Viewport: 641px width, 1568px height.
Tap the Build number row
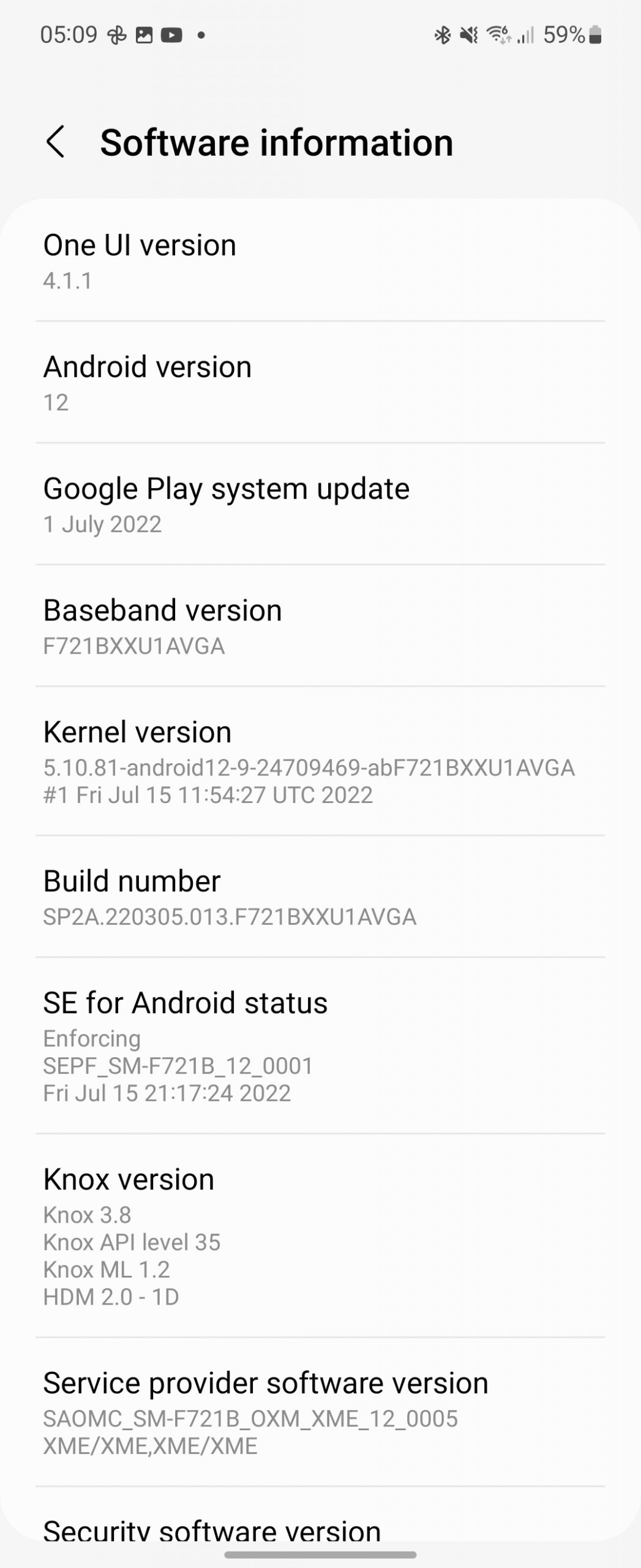coord(320,897)
